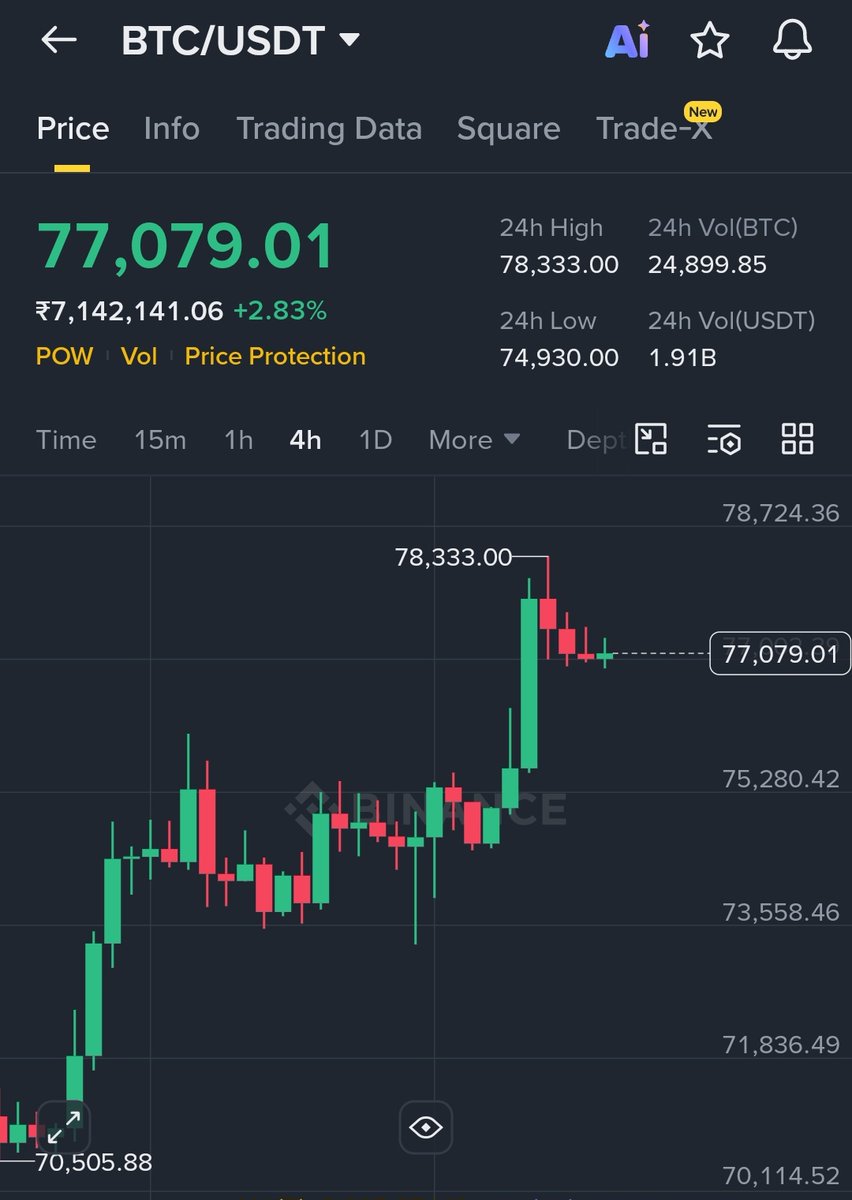
Task: Select the 15m chart interval
Action: coord(160,440)
